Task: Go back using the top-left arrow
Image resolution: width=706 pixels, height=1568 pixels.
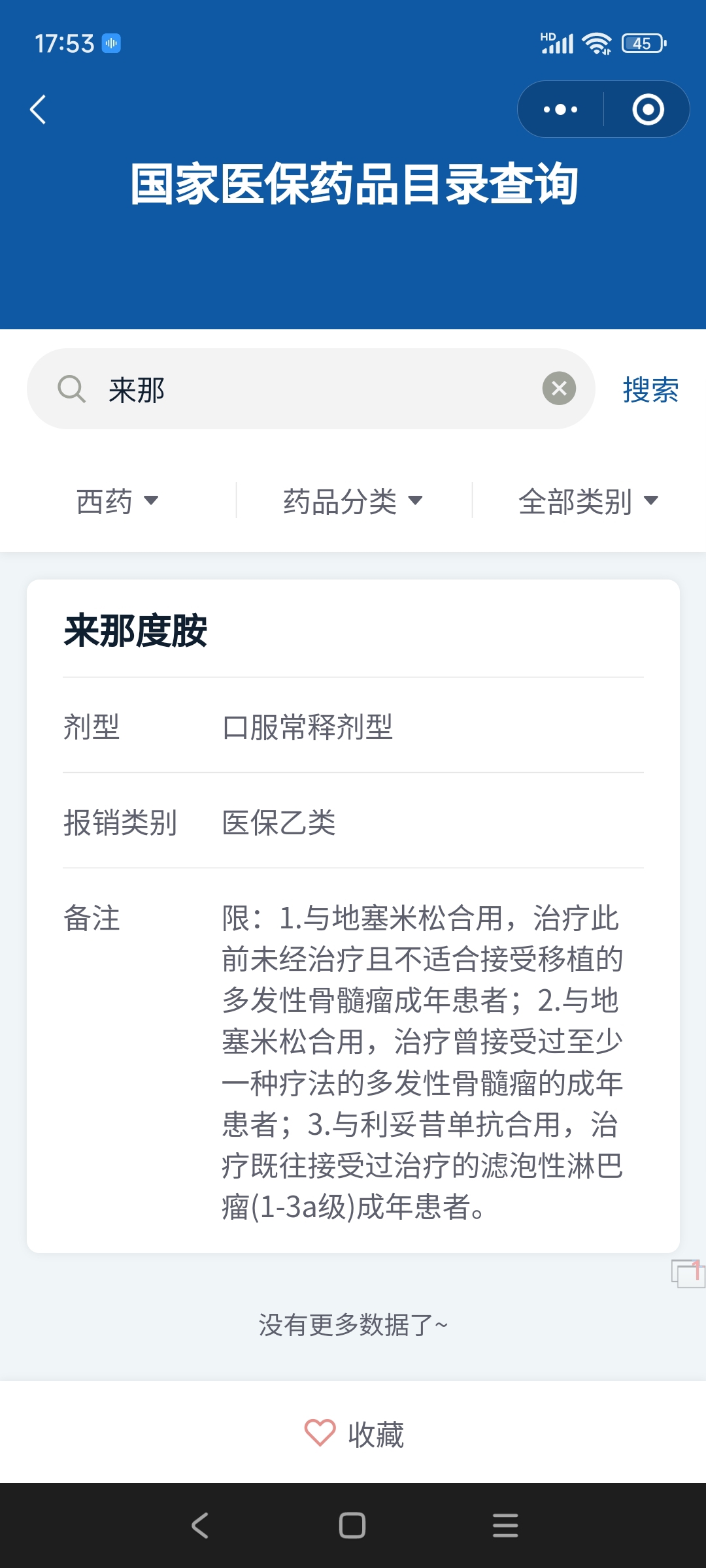Action: pyautogui.click(x=38, y=109)
